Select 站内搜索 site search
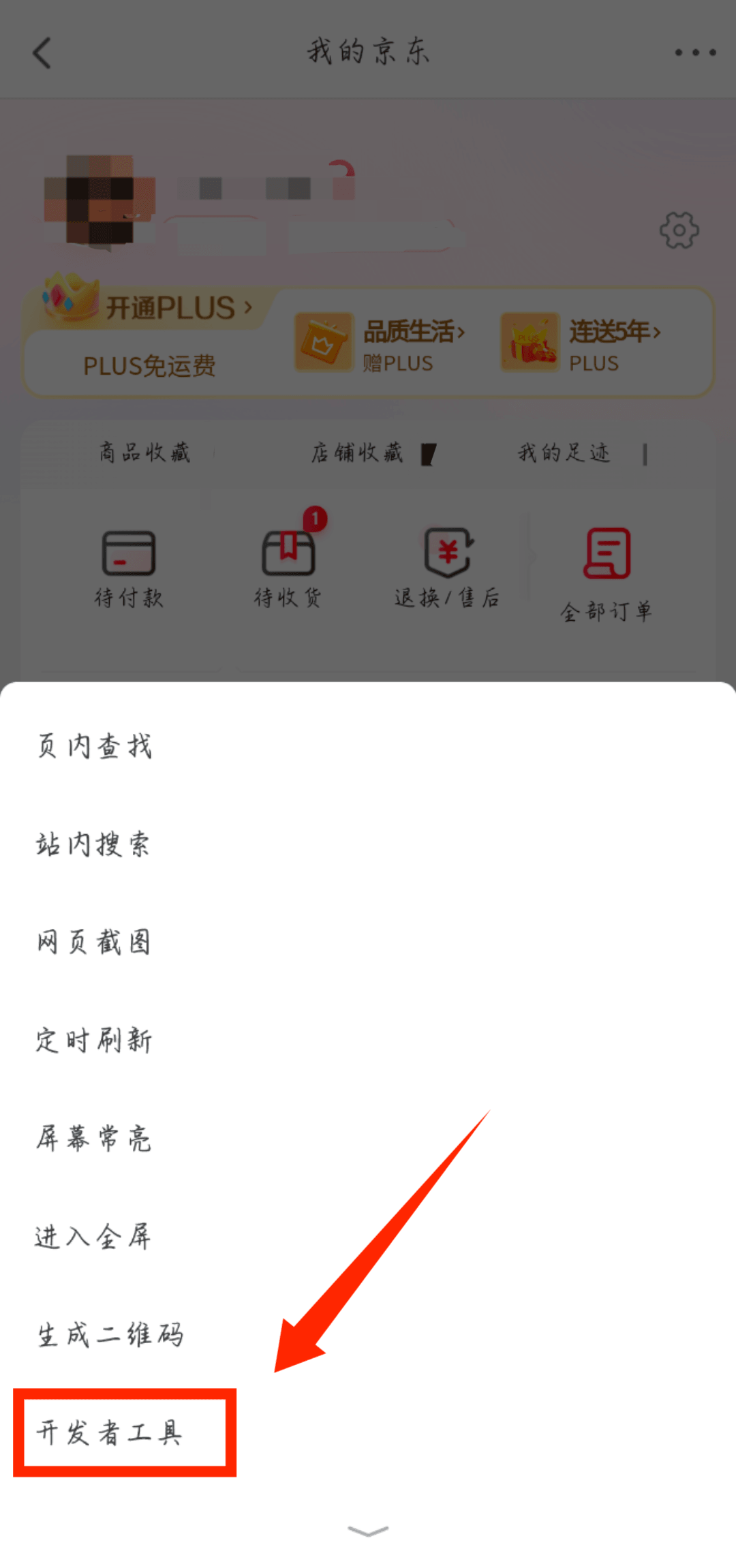736x1568 pixels. (93, 844)
